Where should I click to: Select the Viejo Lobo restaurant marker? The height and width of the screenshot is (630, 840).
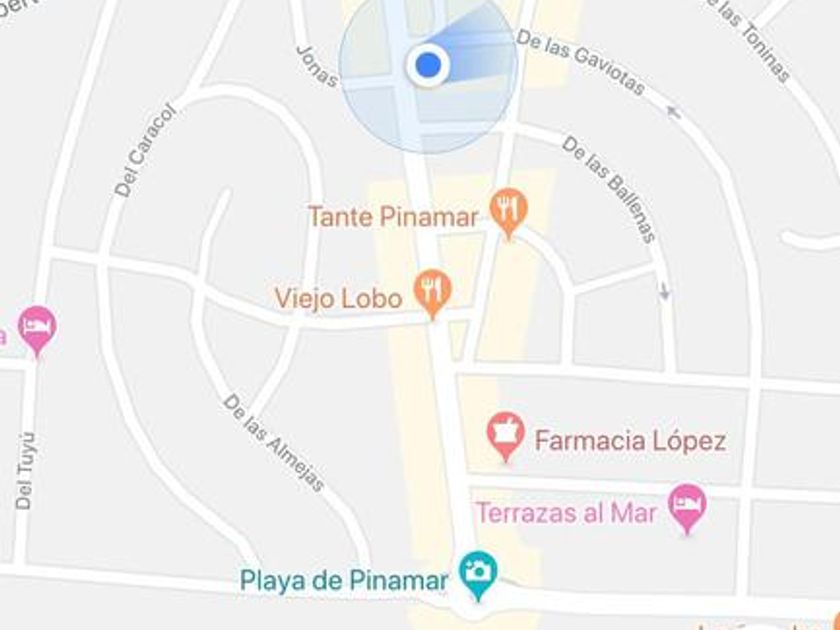click(433, 291)
